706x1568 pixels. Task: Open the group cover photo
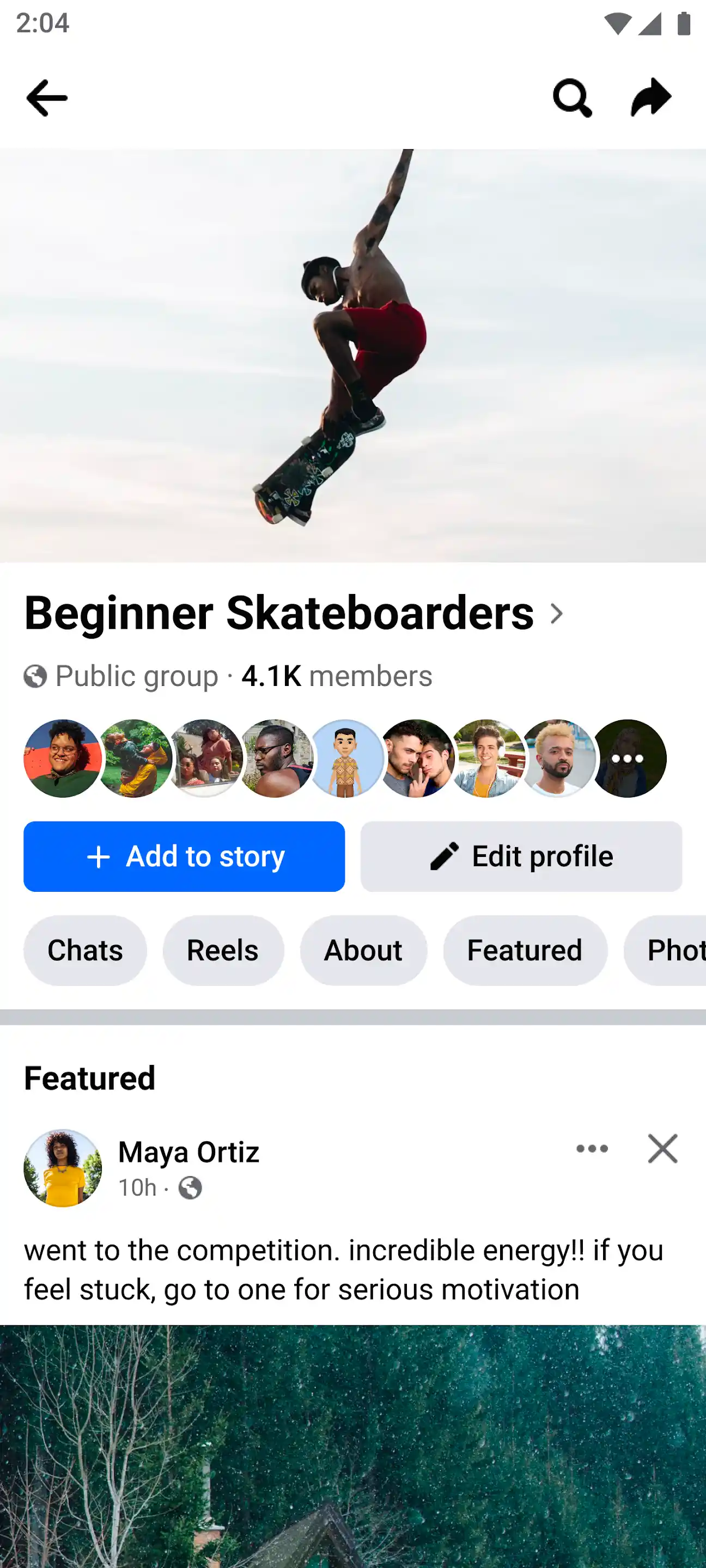point(352,356)
